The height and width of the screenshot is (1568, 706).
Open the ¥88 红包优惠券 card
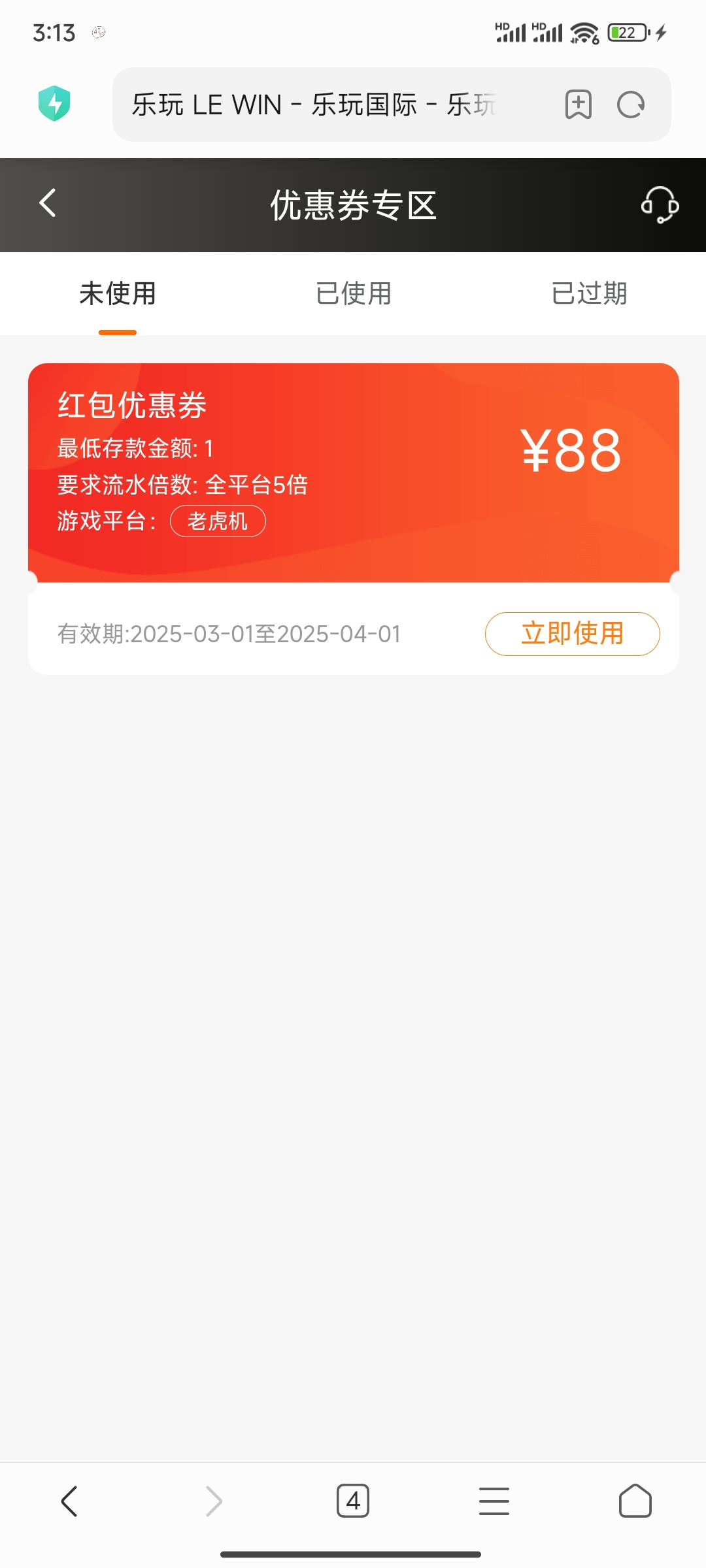[x=353, y=472]
